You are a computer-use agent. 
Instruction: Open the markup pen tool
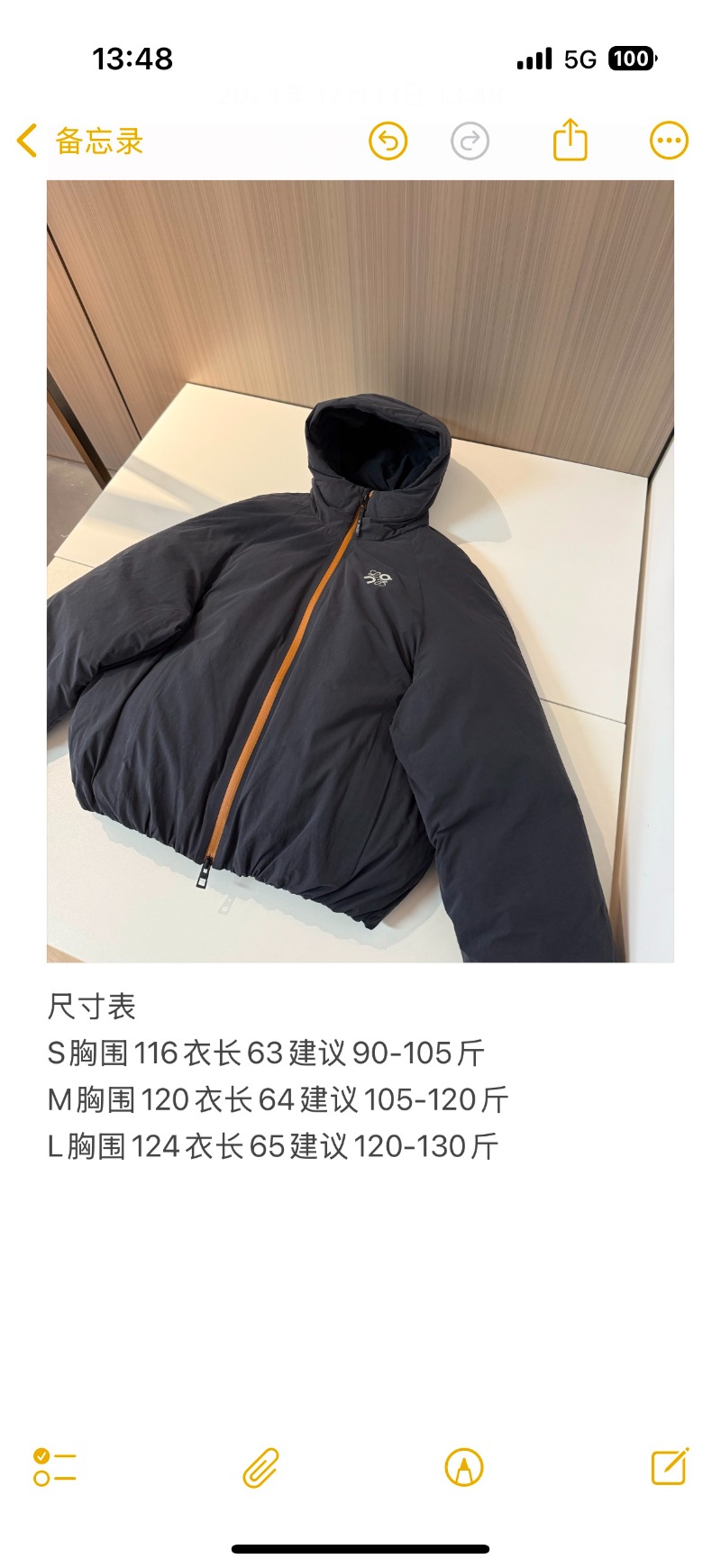(464, 1467)
